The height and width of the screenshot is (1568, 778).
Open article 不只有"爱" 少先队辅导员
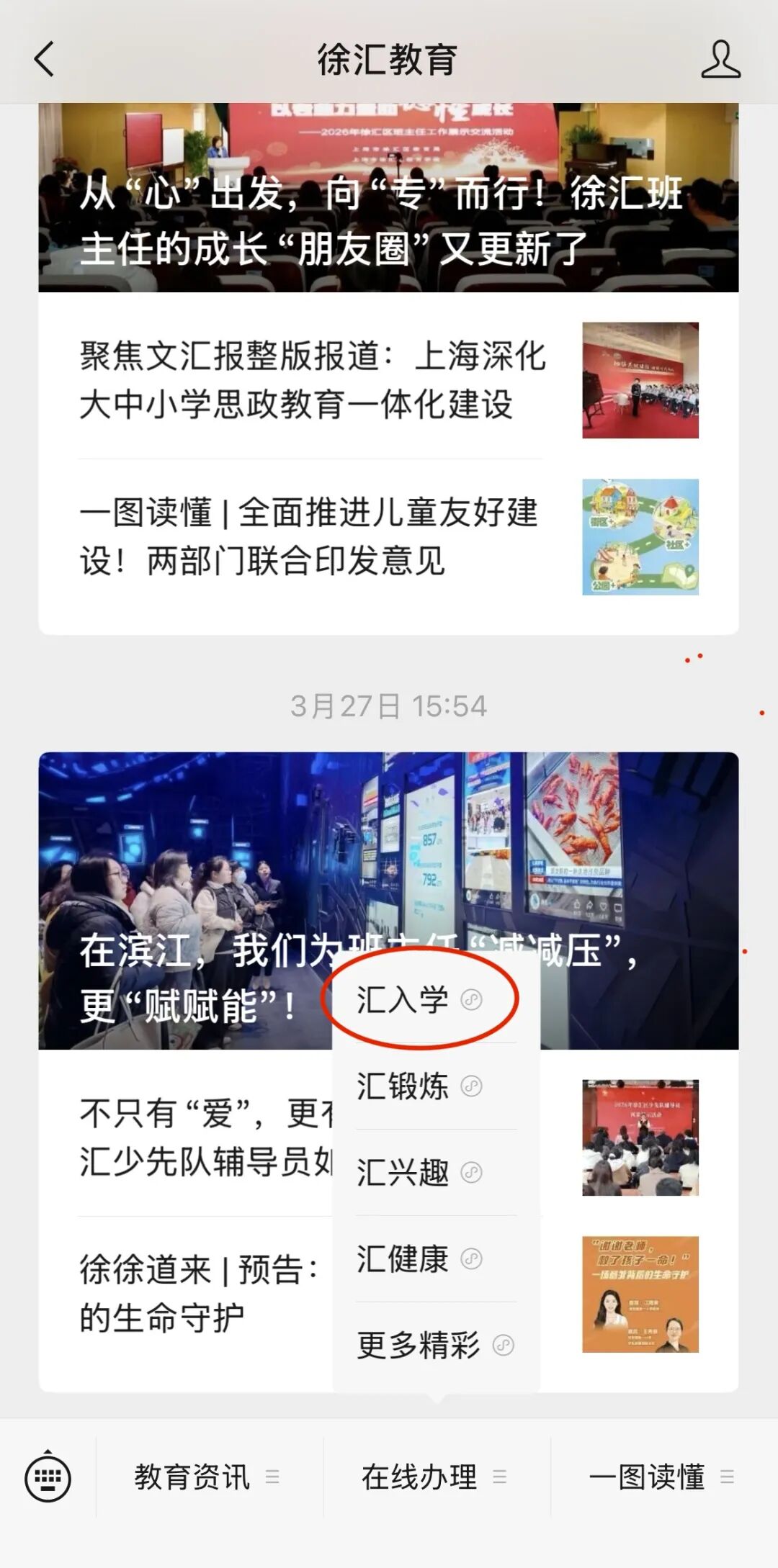point(202,1137)
